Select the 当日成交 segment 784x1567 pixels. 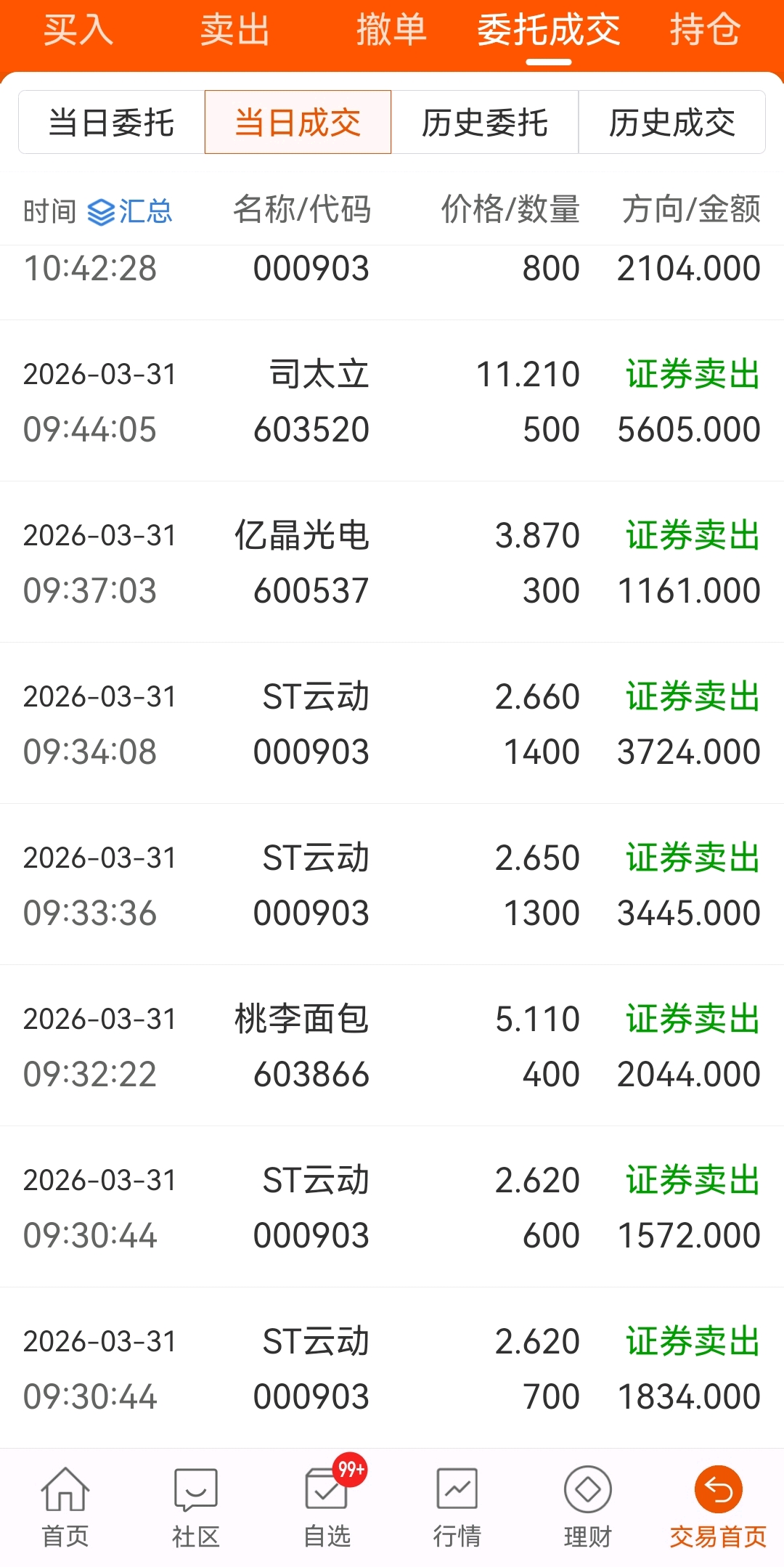(298, 122)
